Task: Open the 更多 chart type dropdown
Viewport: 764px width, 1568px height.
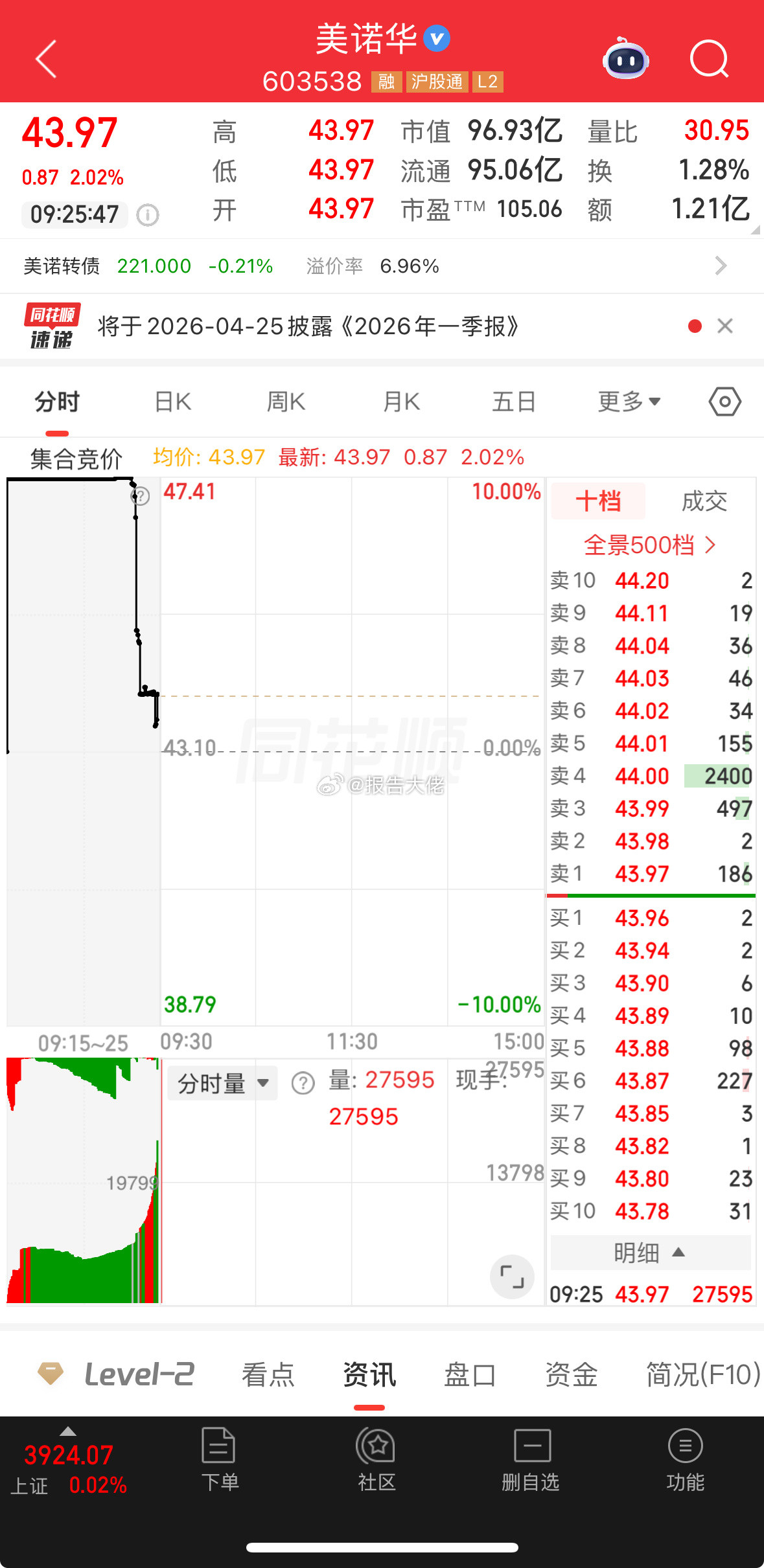Action: click(x=627, y=402)
